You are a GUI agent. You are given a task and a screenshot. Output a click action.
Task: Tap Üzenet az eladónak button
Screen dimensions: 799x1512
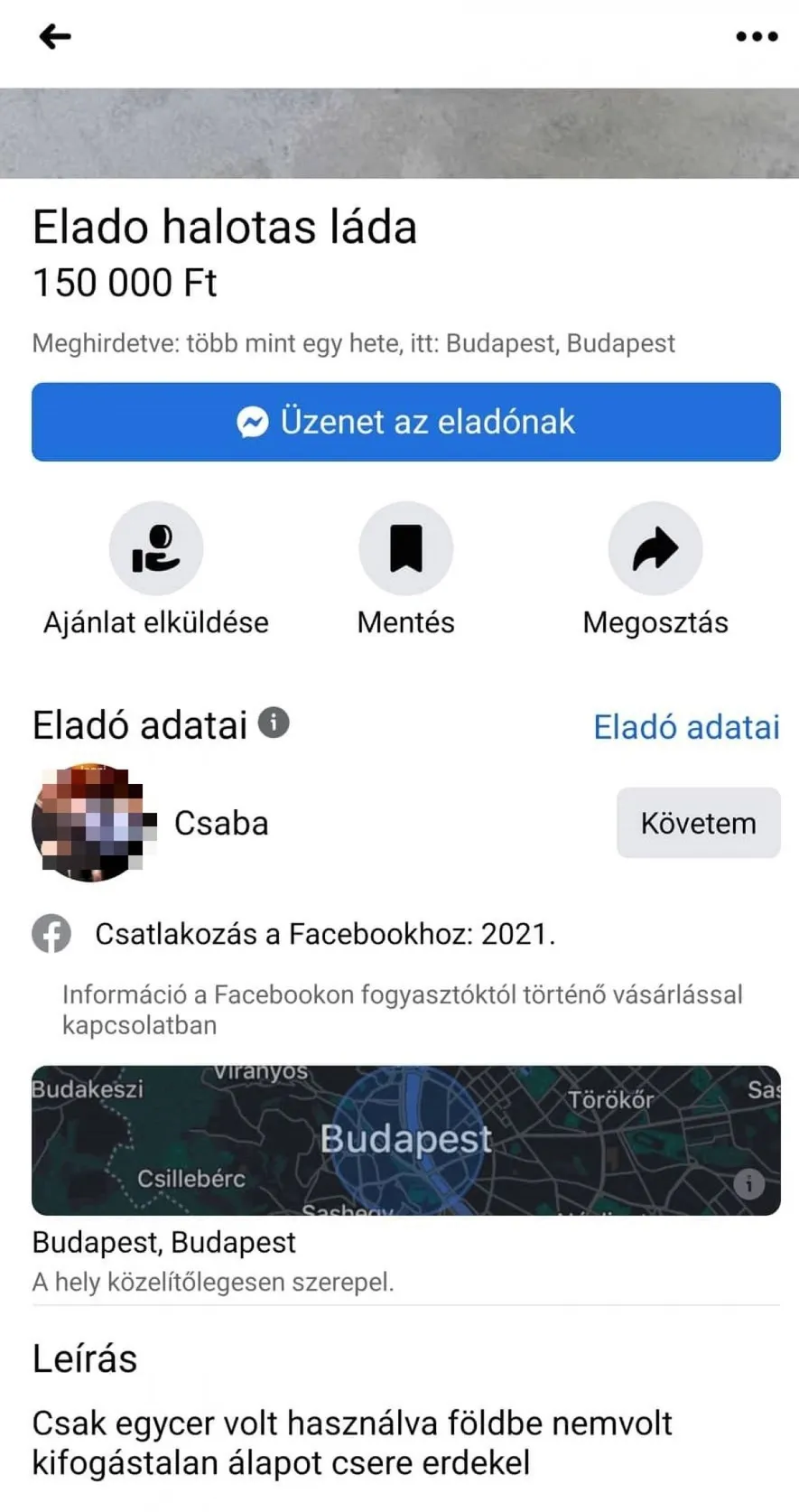[x=405, y=422]
